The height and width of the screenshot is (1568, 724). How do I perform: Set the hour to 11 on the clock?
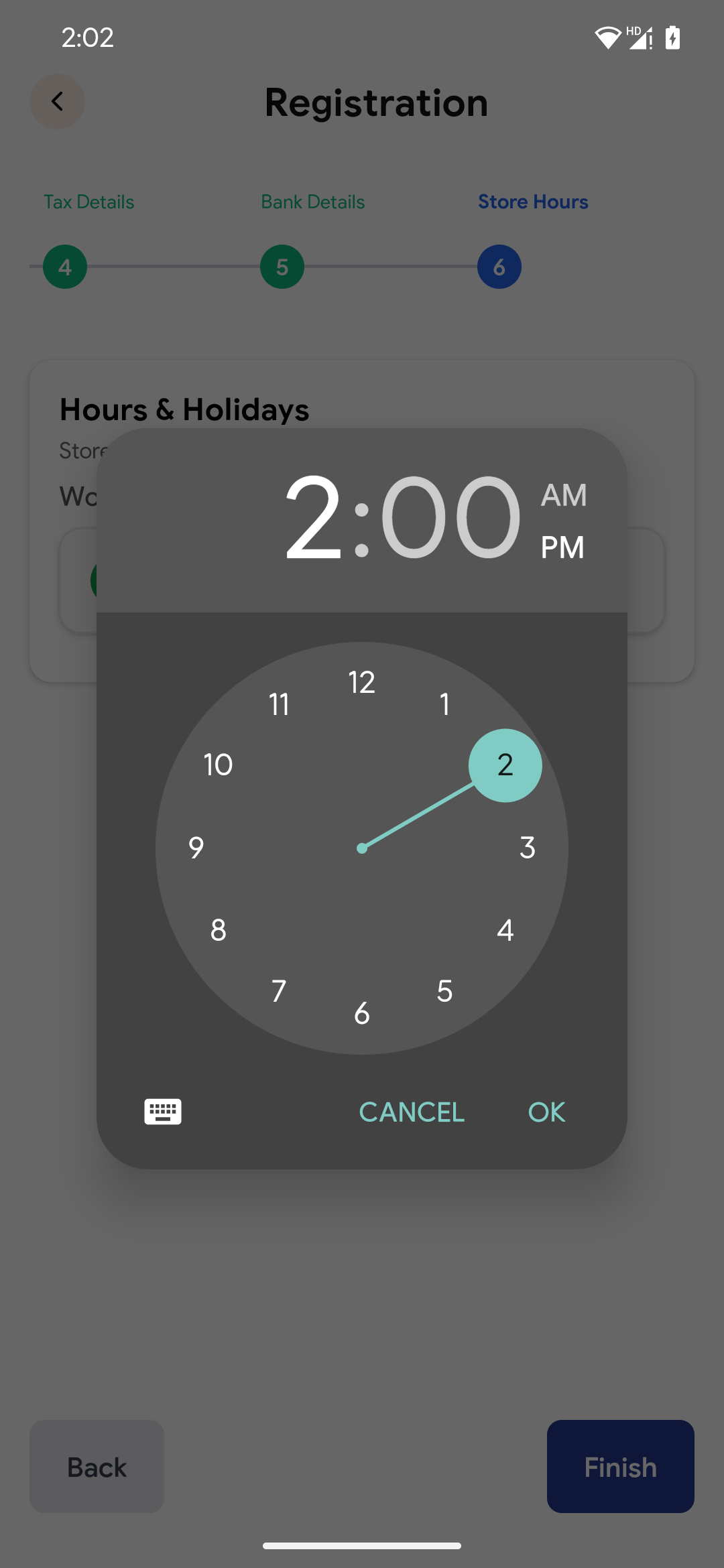point(279,704)
